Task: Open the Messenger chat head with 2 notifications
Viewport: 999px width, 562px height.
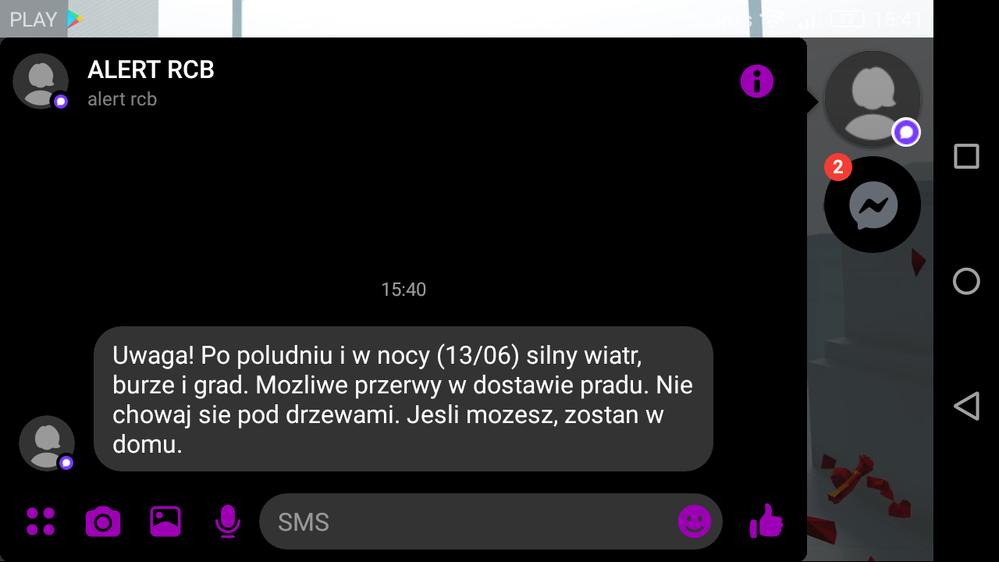Action: coord(871,206)
